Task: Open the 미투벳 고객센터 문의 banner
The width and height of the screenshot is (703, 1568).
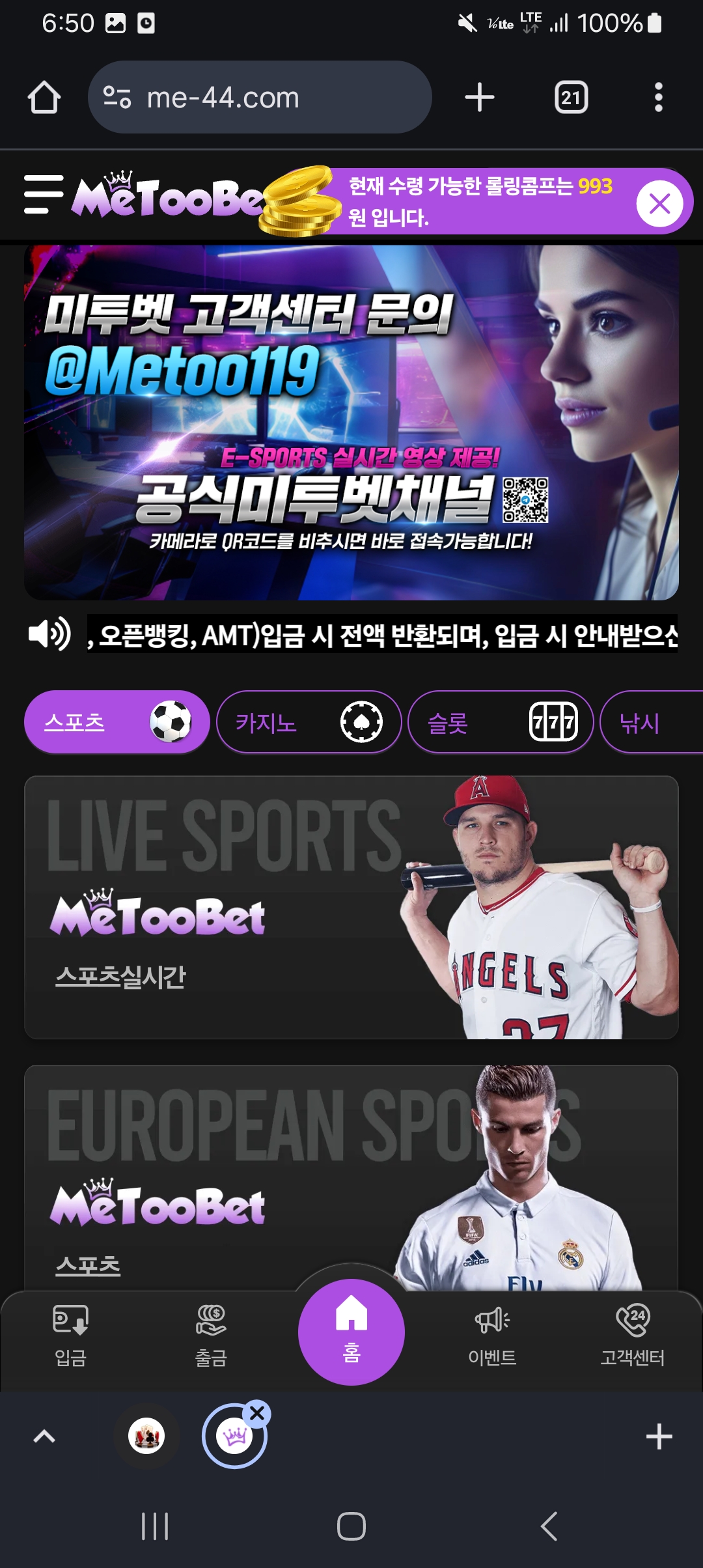Action: point(351,422)
